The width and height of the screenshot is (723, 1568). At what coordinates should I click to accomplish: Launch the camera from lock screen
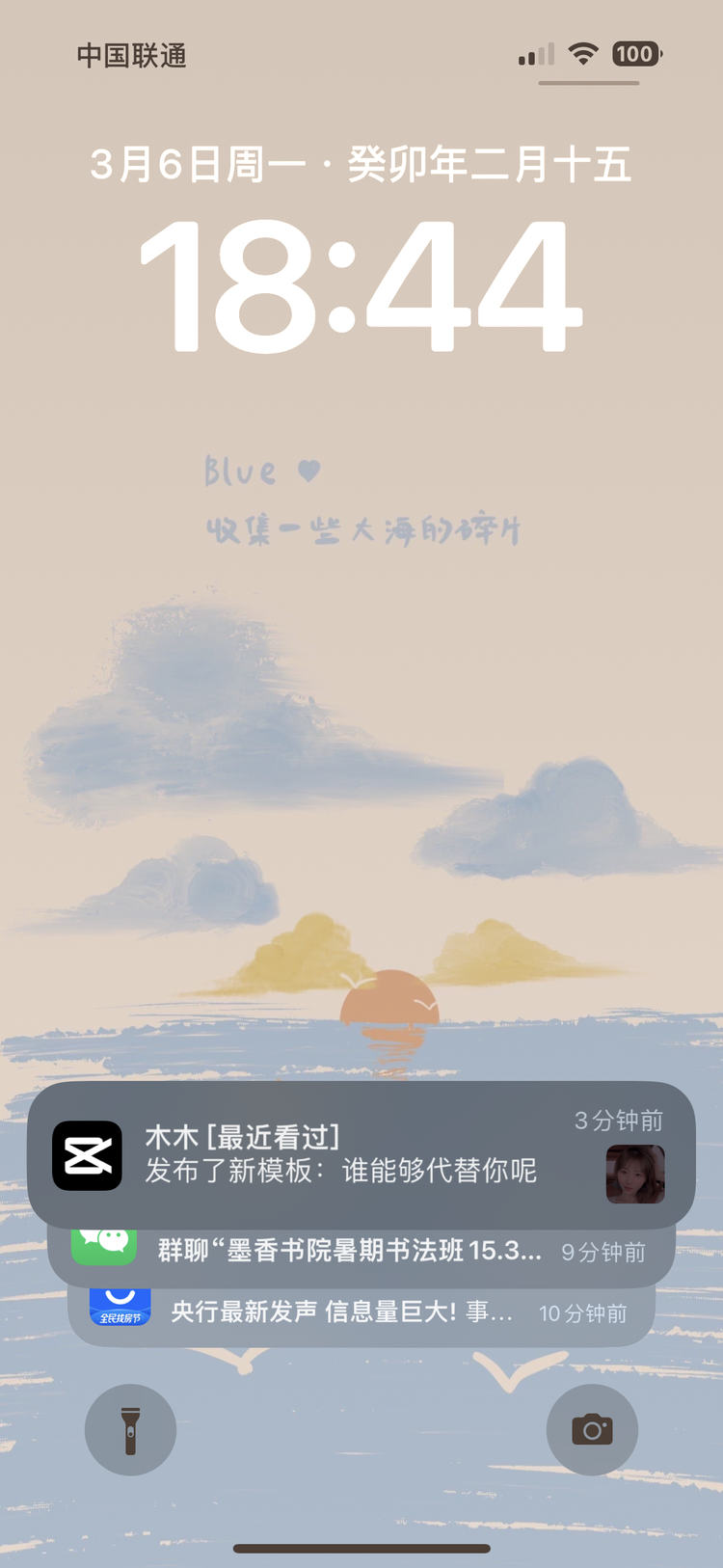[592, 1429]
